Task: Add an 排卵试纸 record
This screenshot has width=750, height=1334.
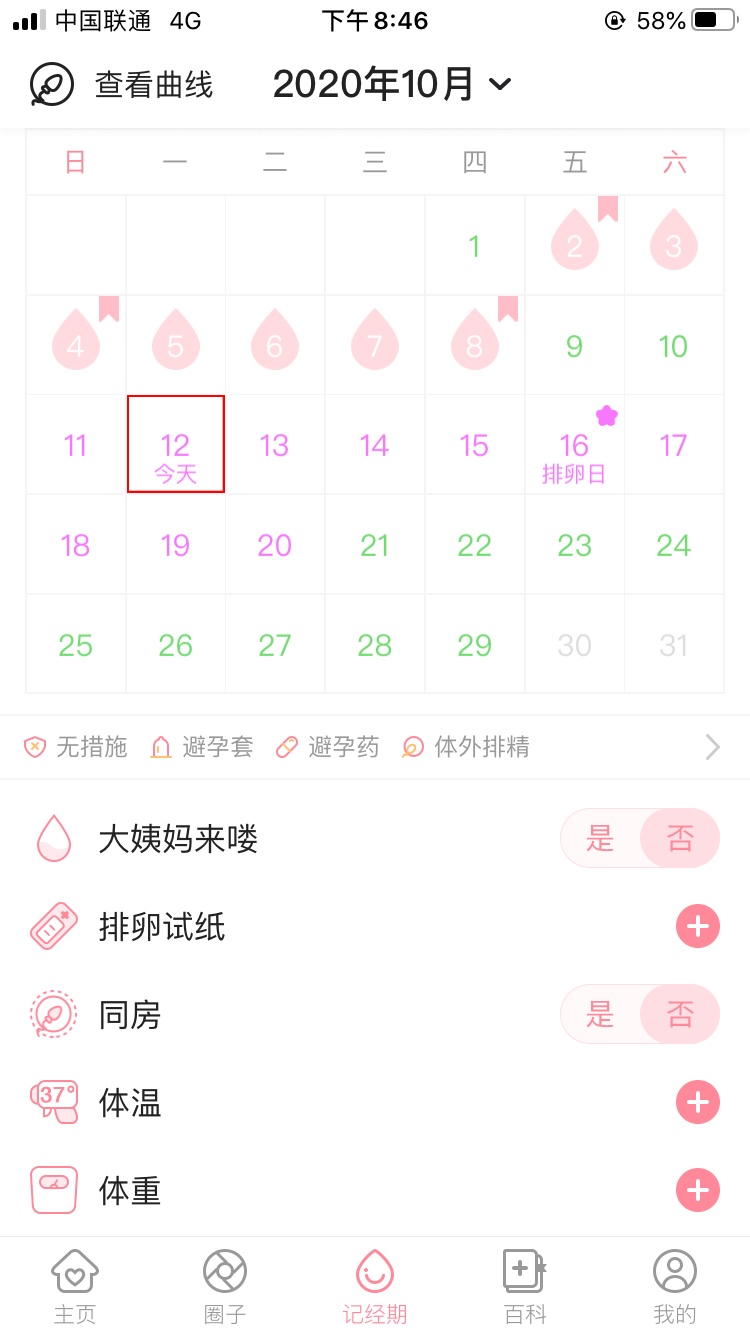Action: [x=698, y=926]
